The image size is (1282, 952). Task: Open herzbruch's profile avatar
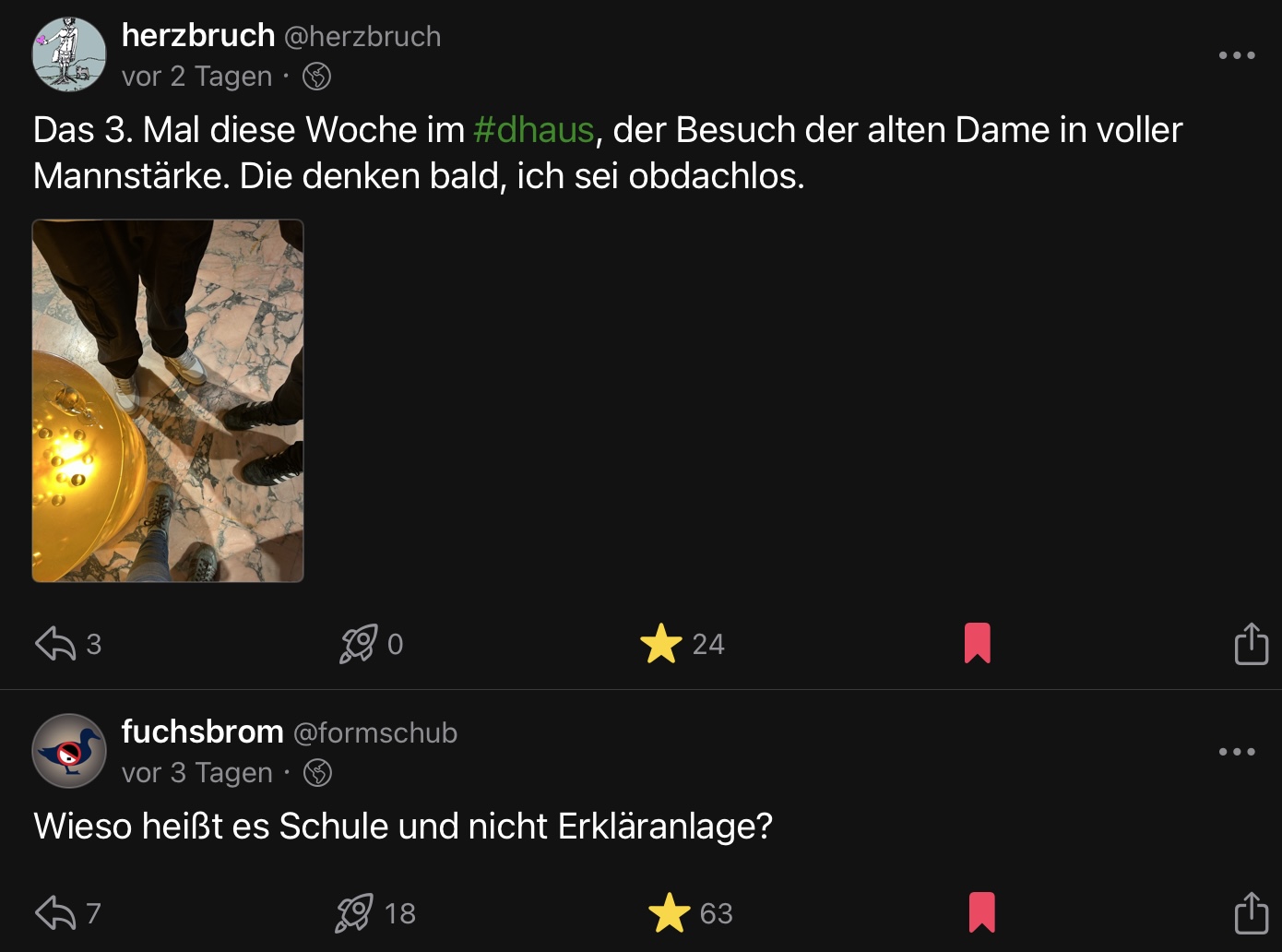click(69, 54)
